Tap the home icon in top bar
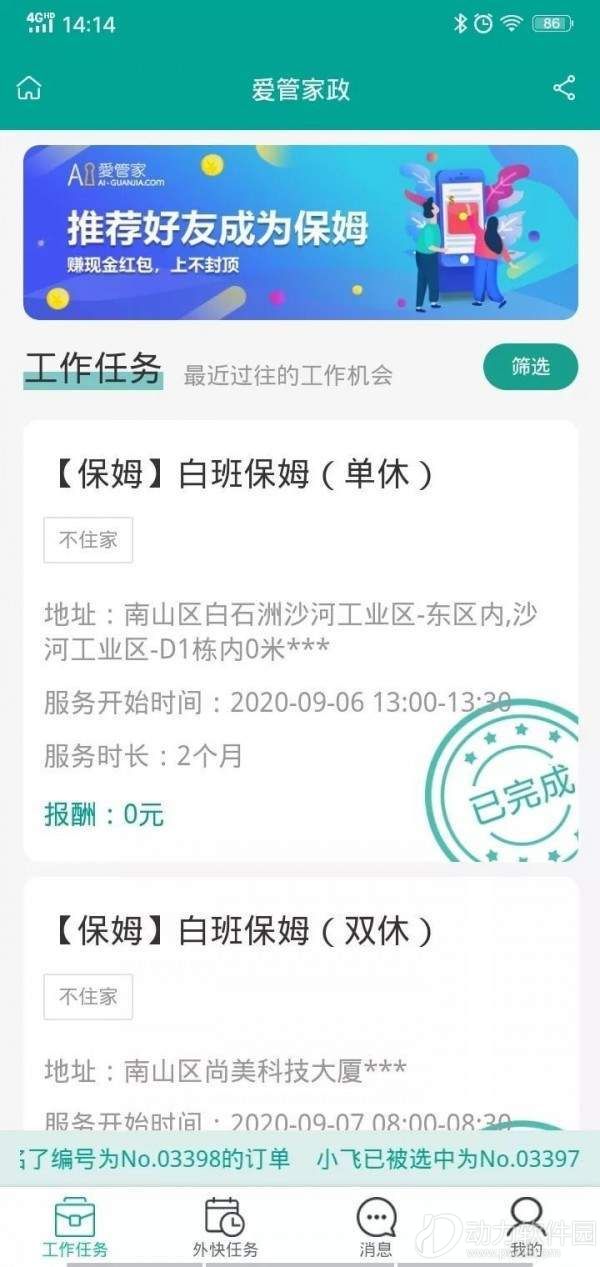The height and width of the screenshot is (1267, 600). [30, 88]
